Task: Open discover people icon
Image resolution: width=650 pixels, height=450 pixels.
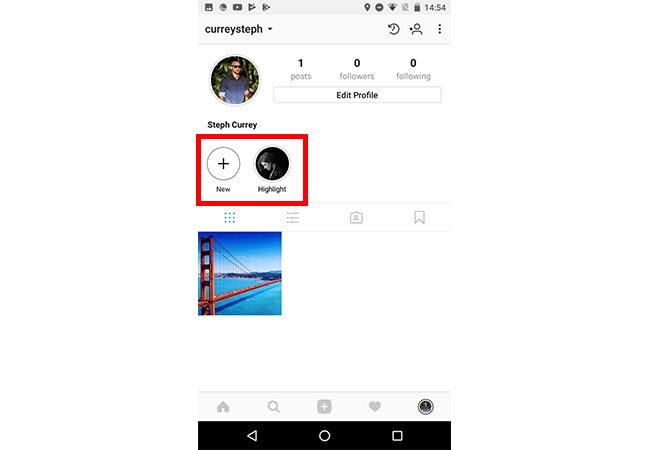Action: tap(416, 29)
